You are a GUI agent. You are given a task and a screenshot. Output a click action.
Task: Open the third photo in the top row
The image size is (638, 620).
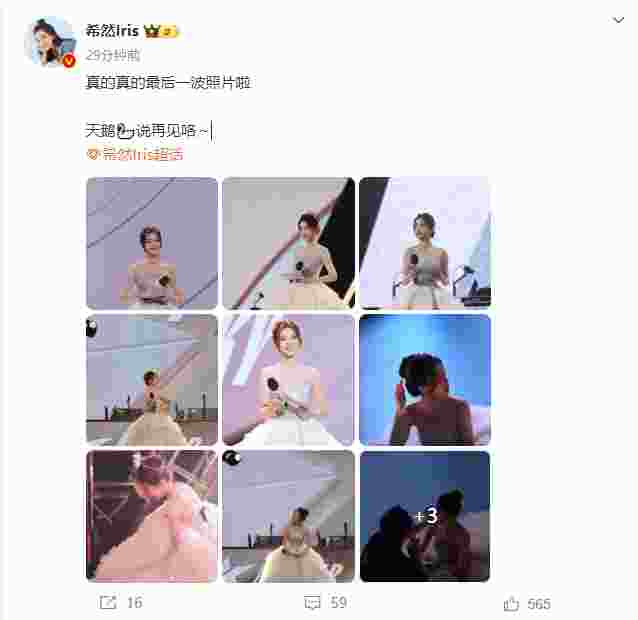pos(424,243)
